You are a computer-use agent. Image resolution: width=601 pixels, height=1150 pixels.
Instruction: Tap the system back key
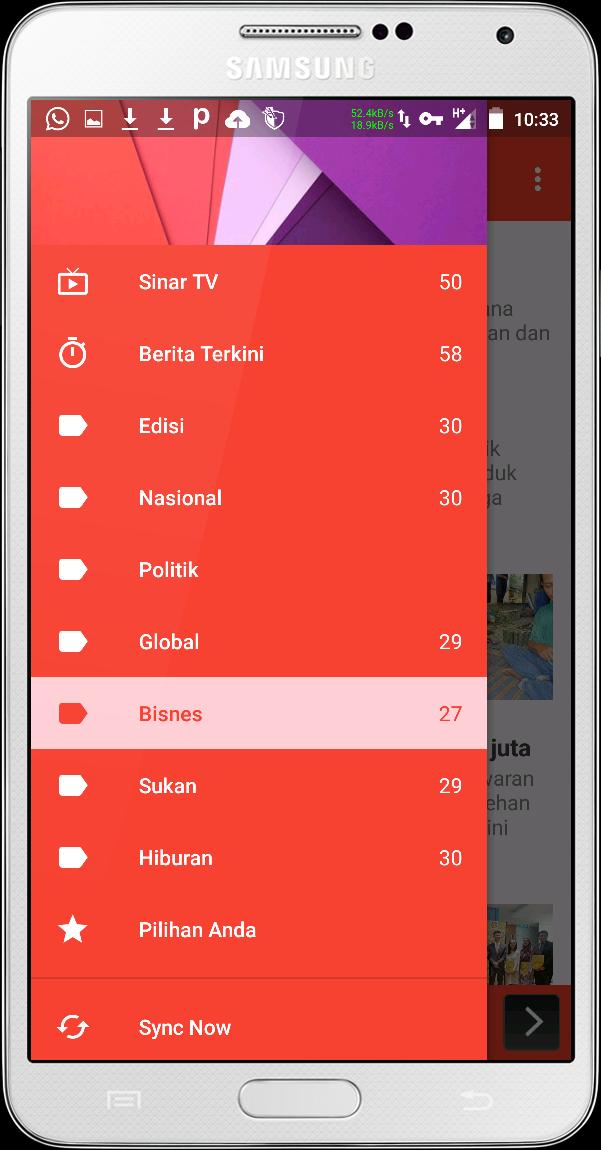(476, 1101)
